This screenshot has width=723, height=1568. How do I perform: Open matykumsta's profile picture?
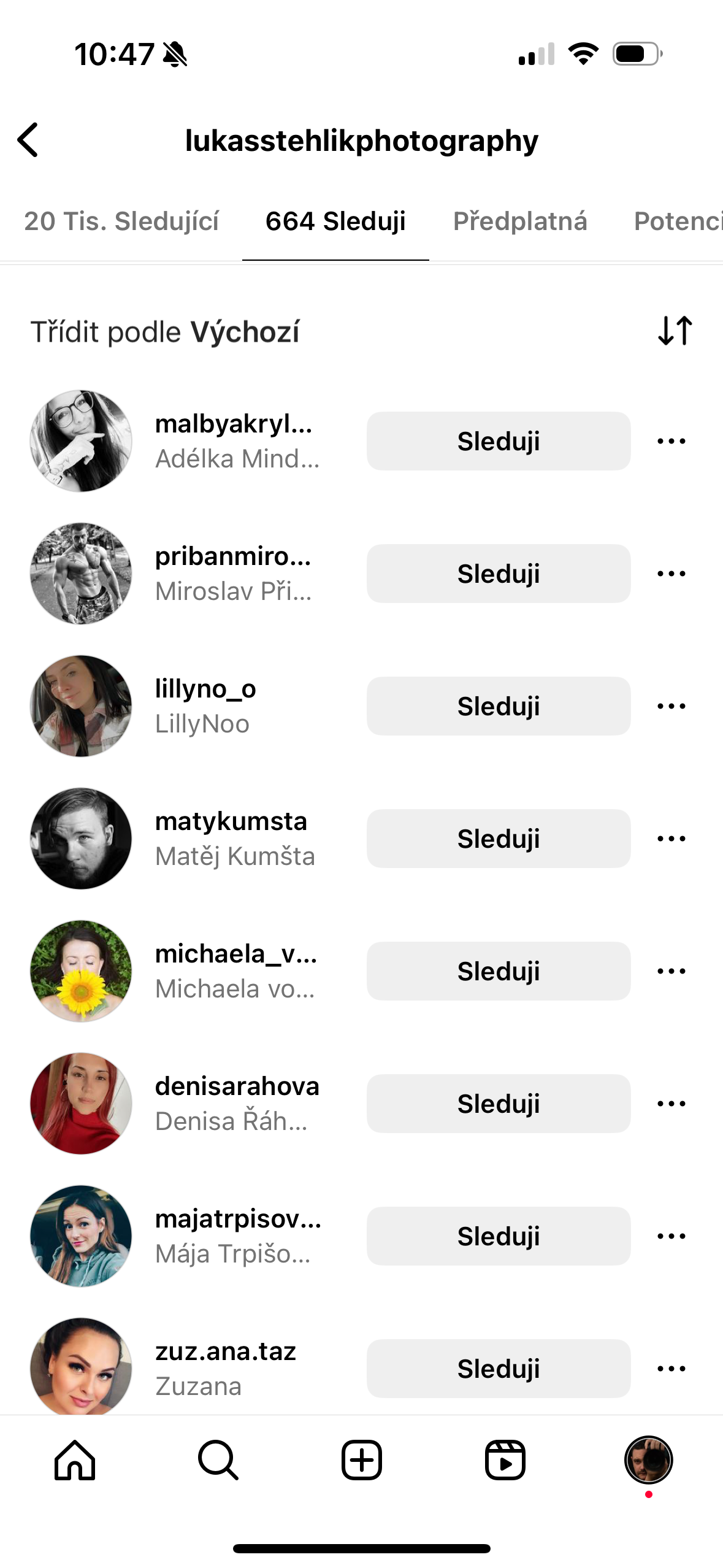coord(81,839)
